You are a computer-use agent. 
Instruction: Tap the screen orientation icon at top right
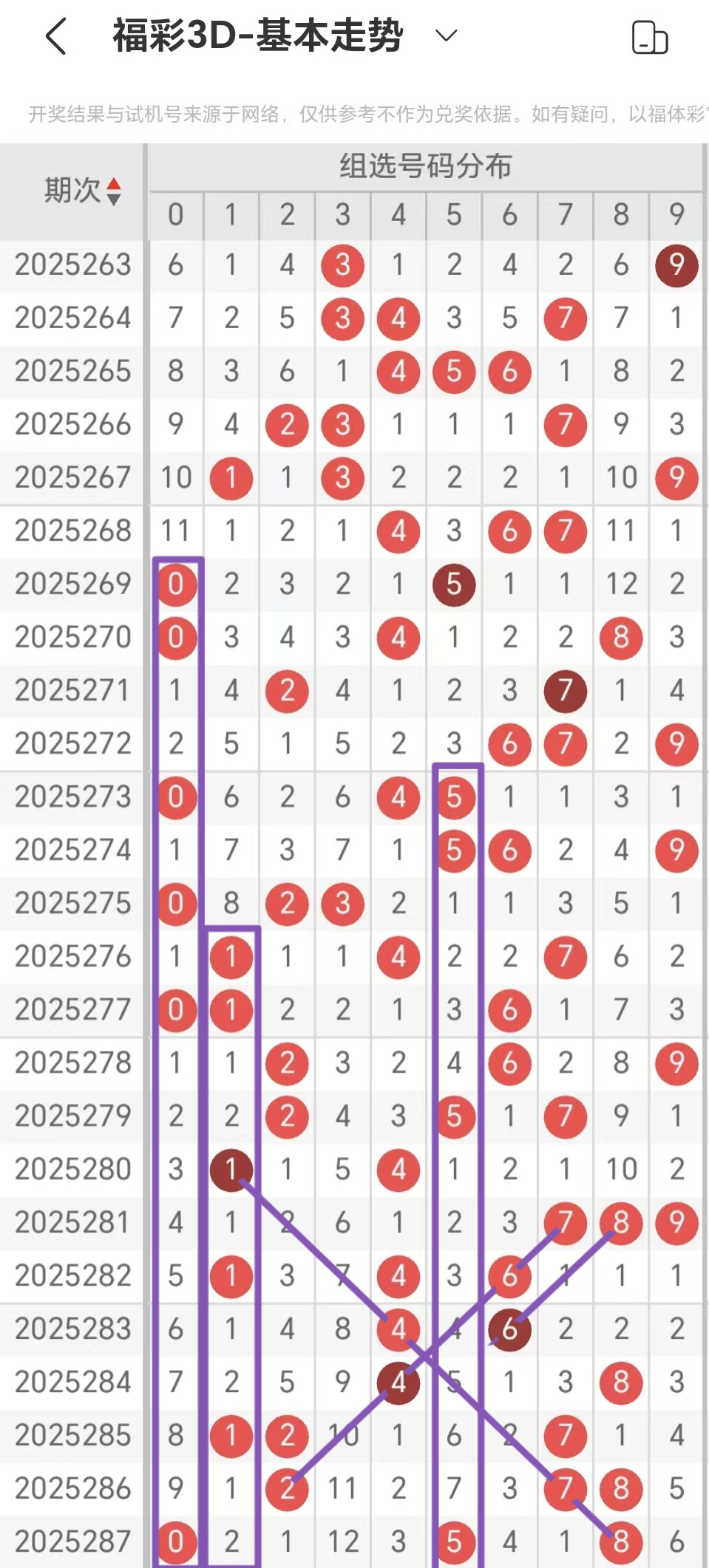point(650,37)
